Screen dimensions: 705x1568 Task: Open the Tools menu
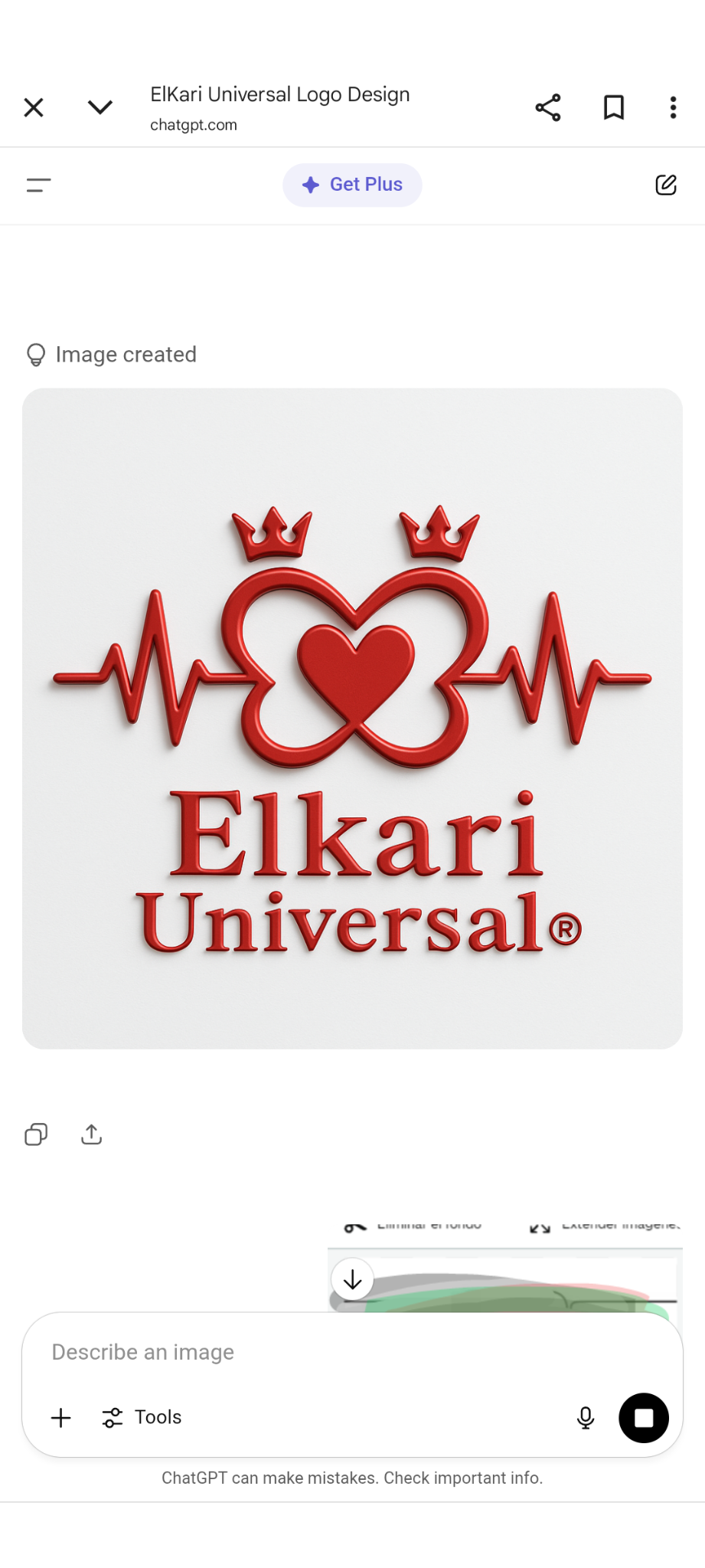(x=142, y=1418)
